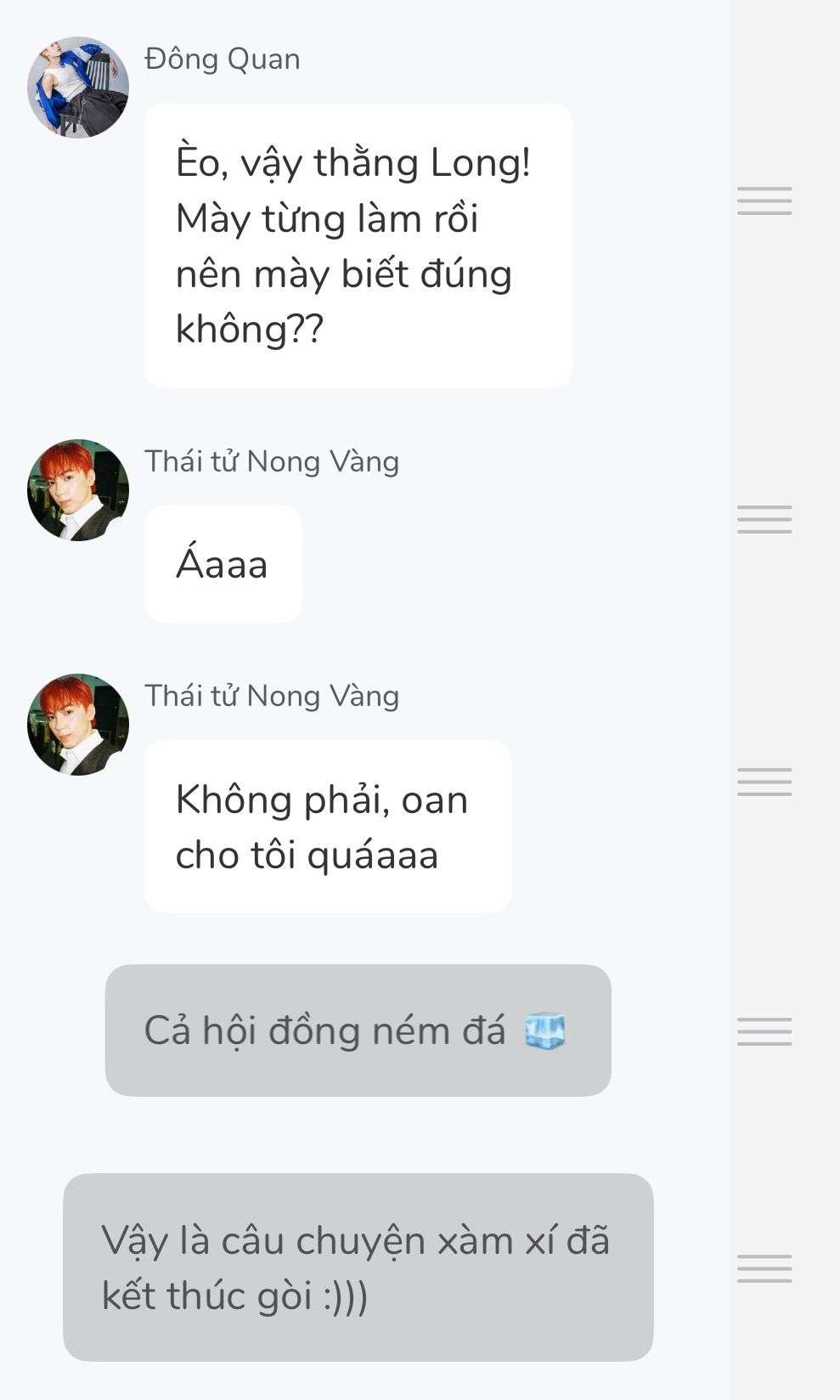
Task: Tap the handle beside 'Vậy là câu chuyện xàm xí'
Action: (764, 1268)
